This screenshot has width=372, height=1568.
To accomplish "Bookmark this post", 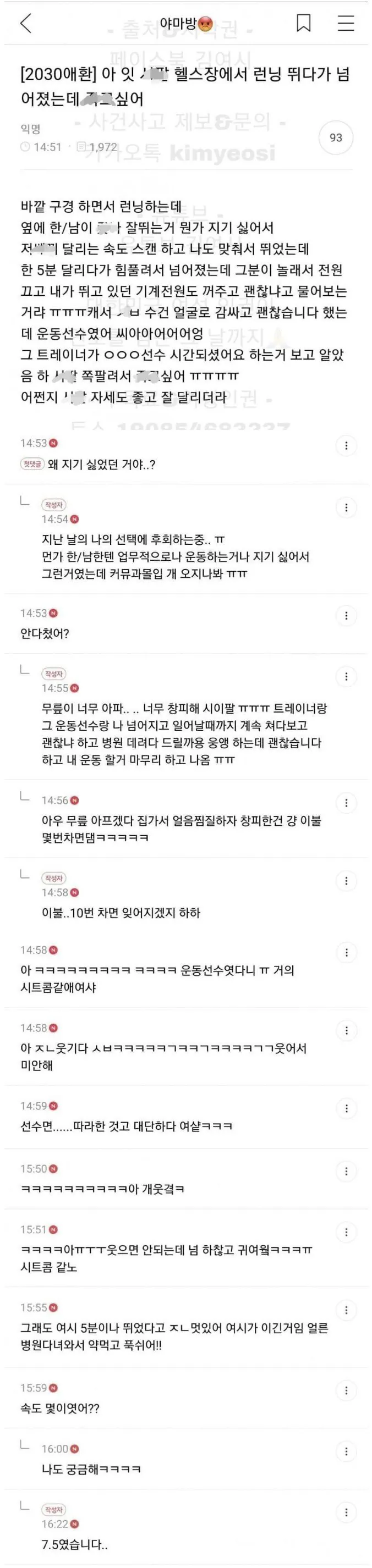I will pos(303,23).
